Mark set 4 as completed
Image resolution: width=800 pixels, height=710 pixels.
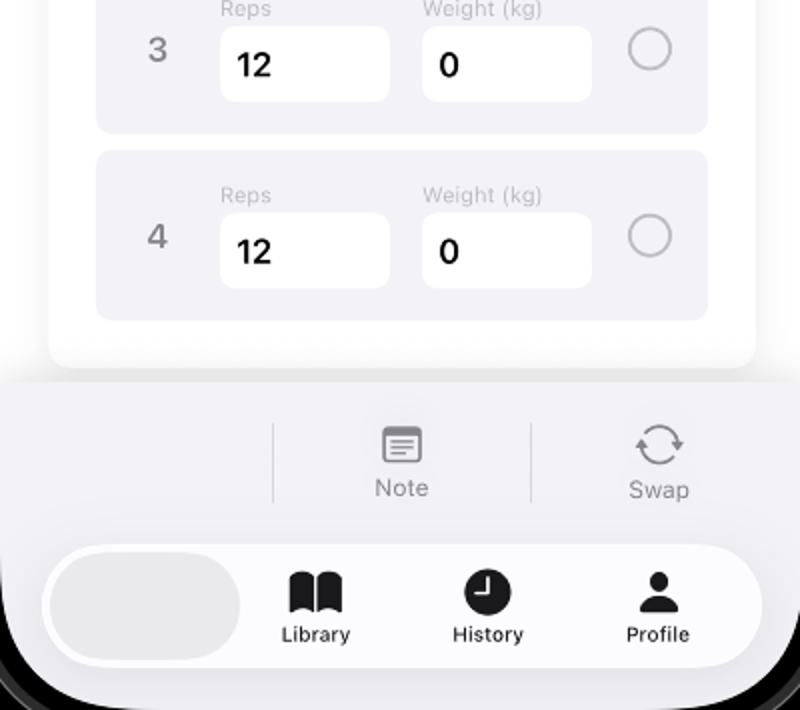(649, 236)
